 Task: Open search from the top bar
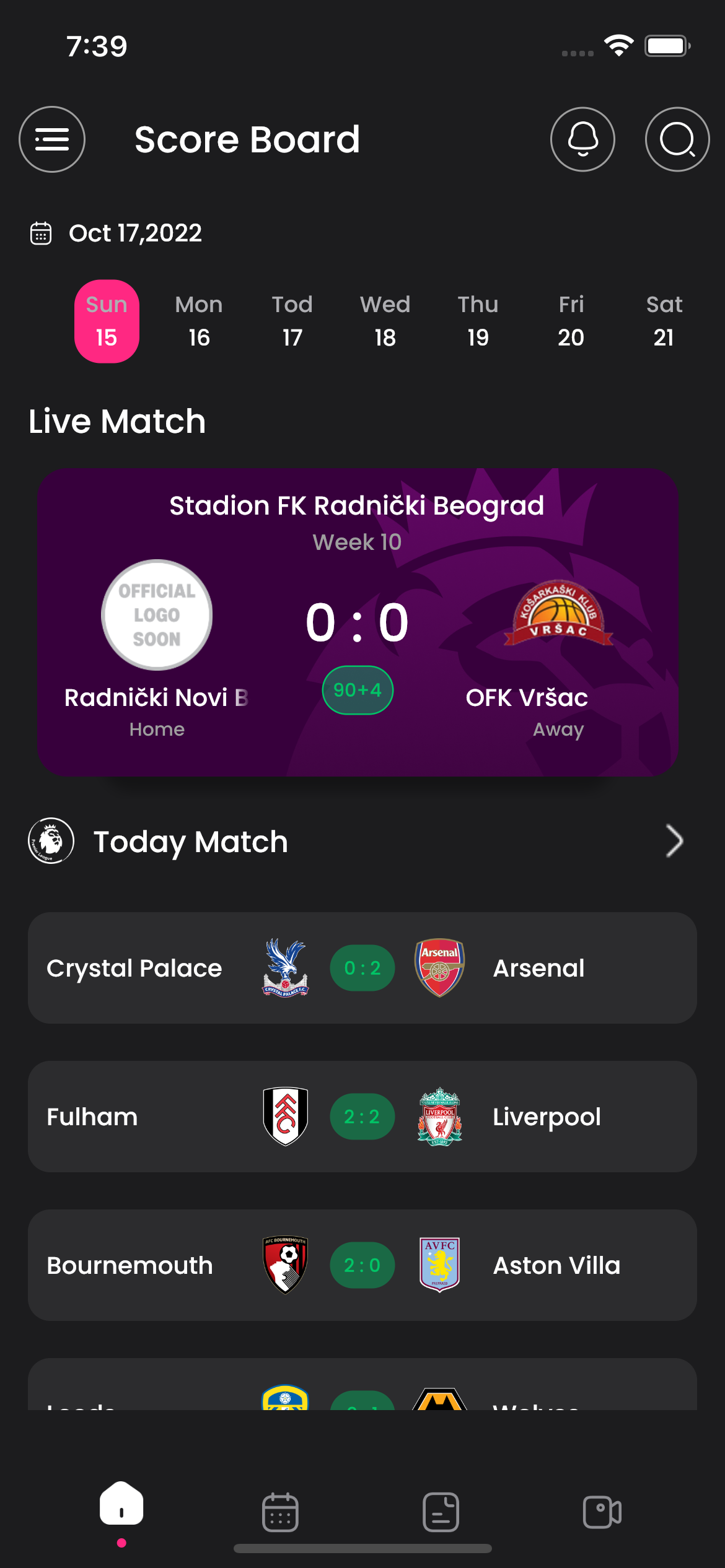[x=676, y=139]
